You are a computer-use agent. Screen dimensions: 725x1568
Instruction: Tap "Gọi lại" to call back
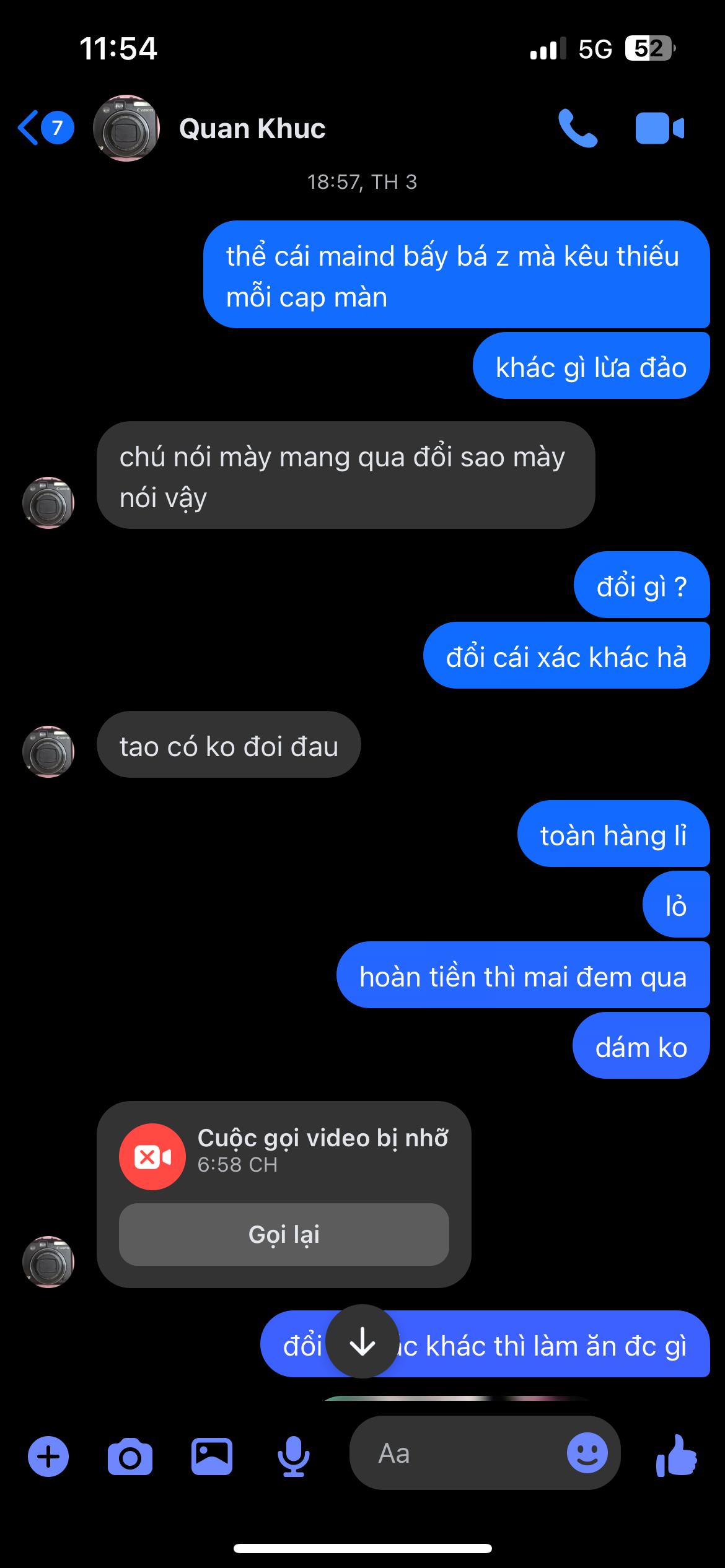pyautogui.click(x=284, y=1234)
